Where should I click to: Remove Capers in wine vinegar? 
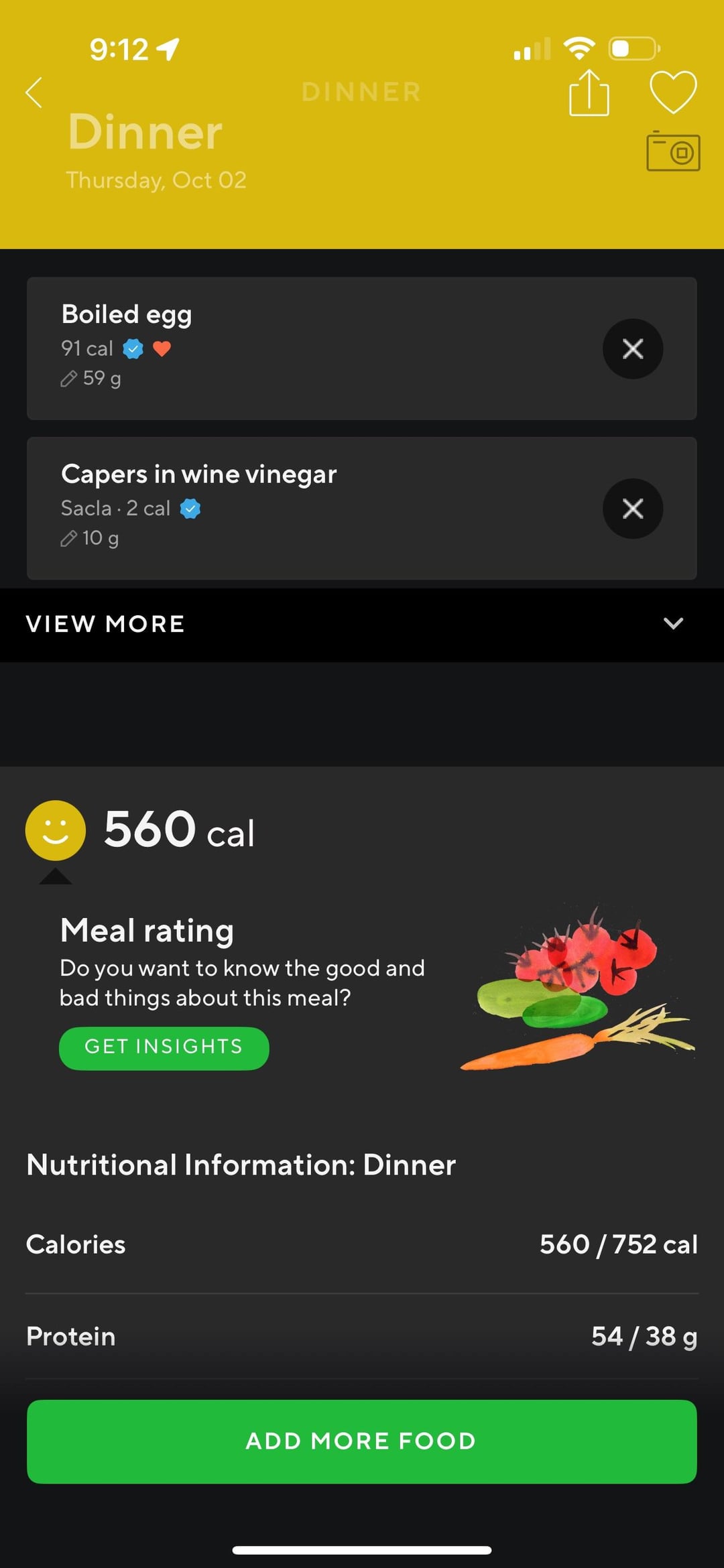click(x=632, y=509)
